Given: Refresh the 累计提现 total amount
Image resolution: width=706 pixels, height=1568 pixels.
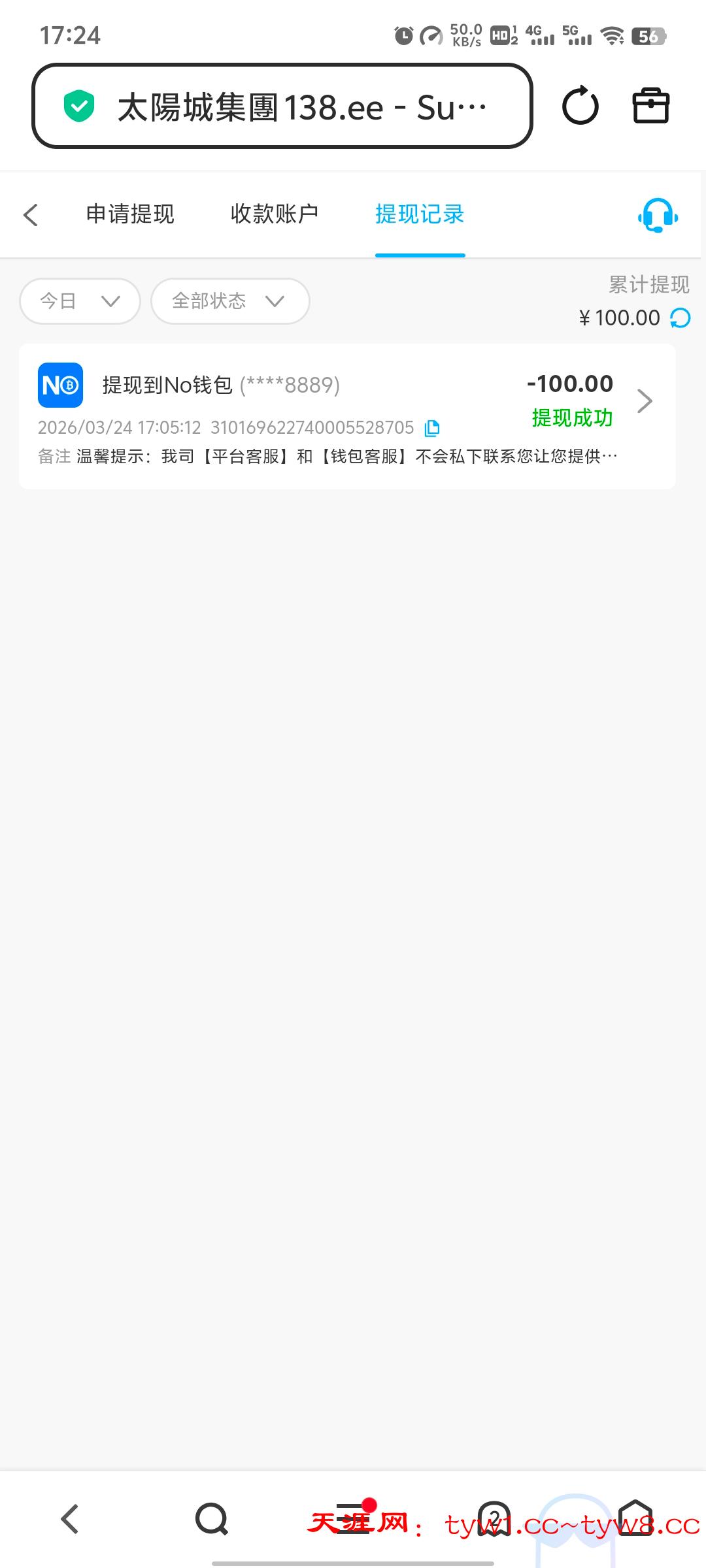Looking at the screenshot, I should pos(681,318).
